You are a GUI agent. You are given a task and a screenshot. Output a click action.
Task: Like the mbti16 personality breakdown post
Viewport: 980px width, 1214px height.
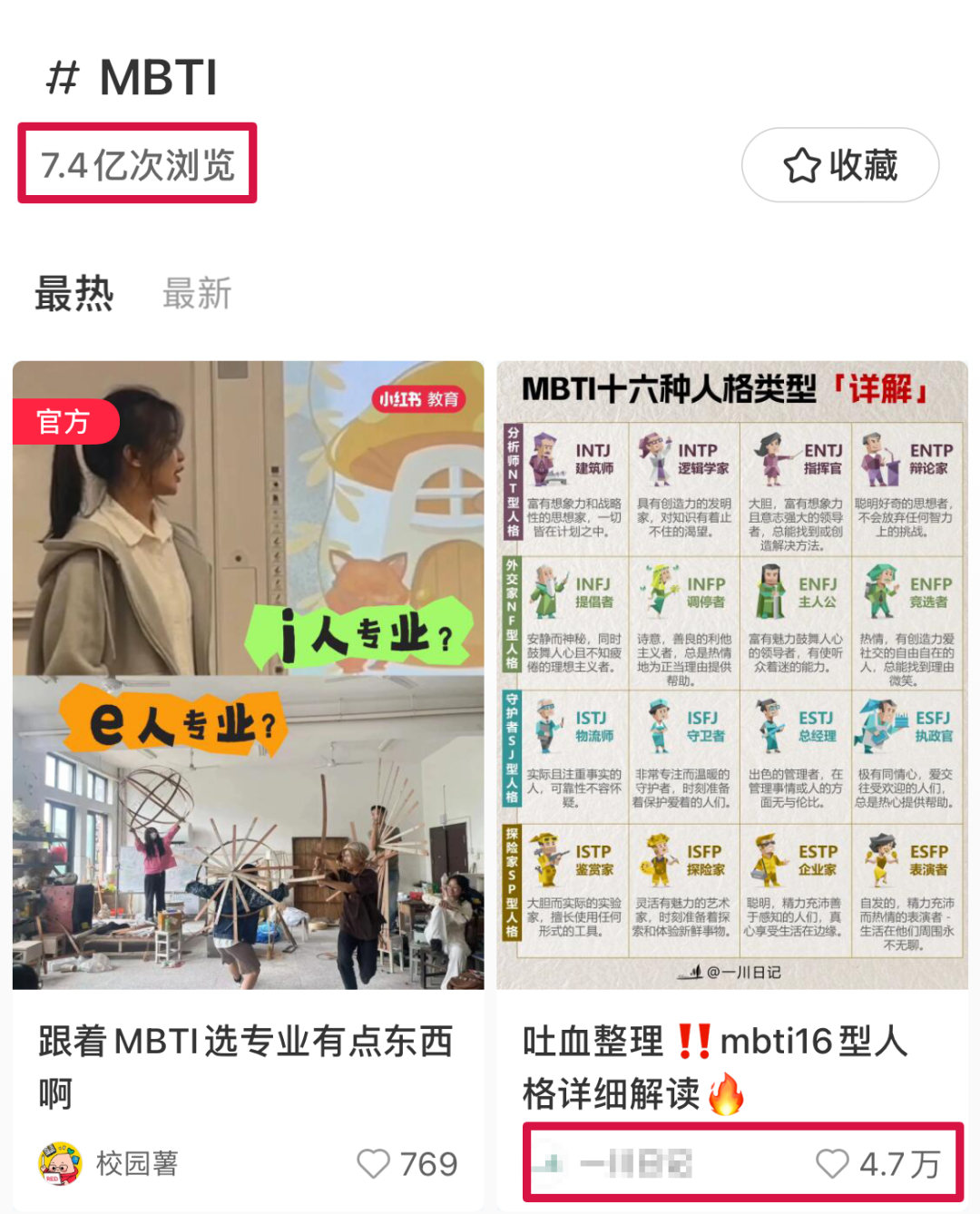(830, 1162)
